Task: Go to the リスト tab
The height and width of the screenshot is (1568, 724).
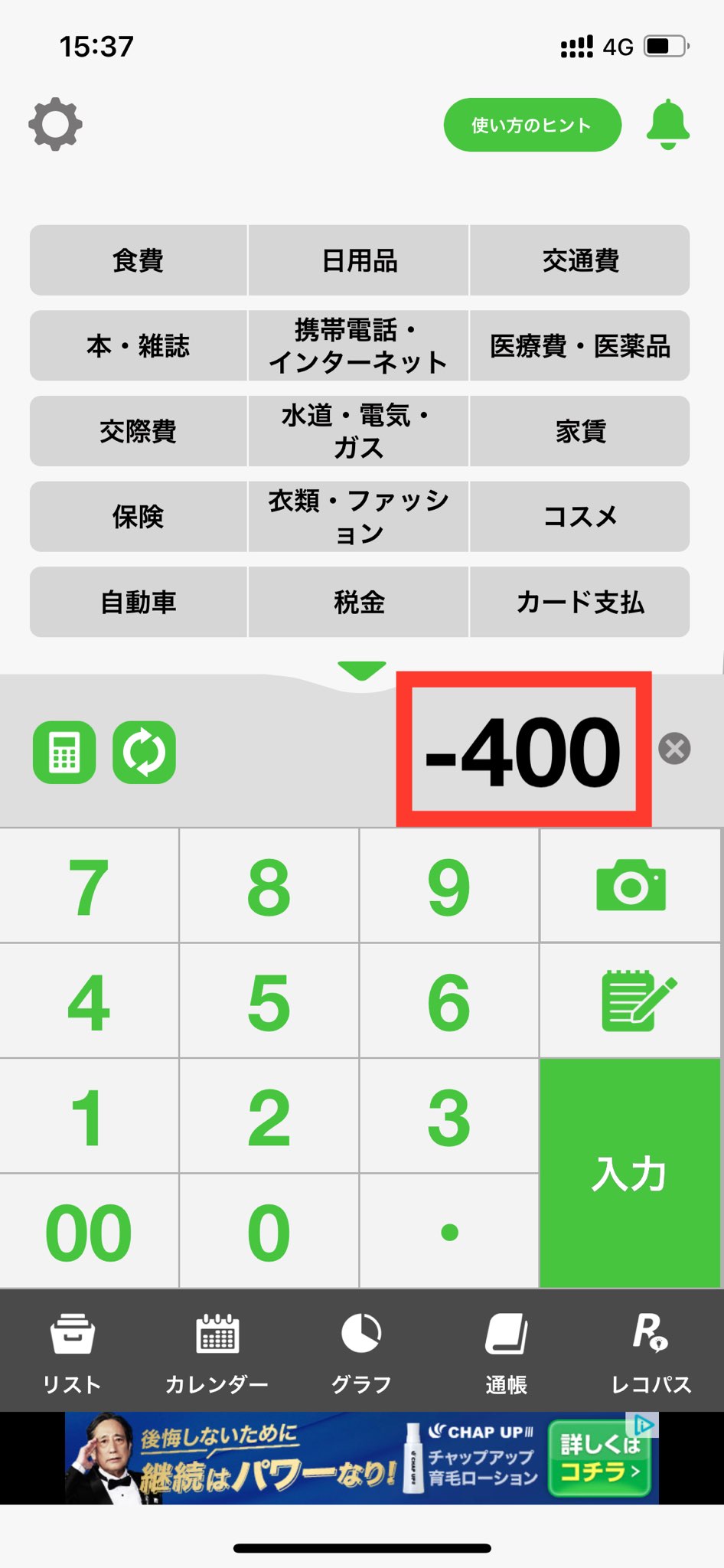Action: (72, 1351)
